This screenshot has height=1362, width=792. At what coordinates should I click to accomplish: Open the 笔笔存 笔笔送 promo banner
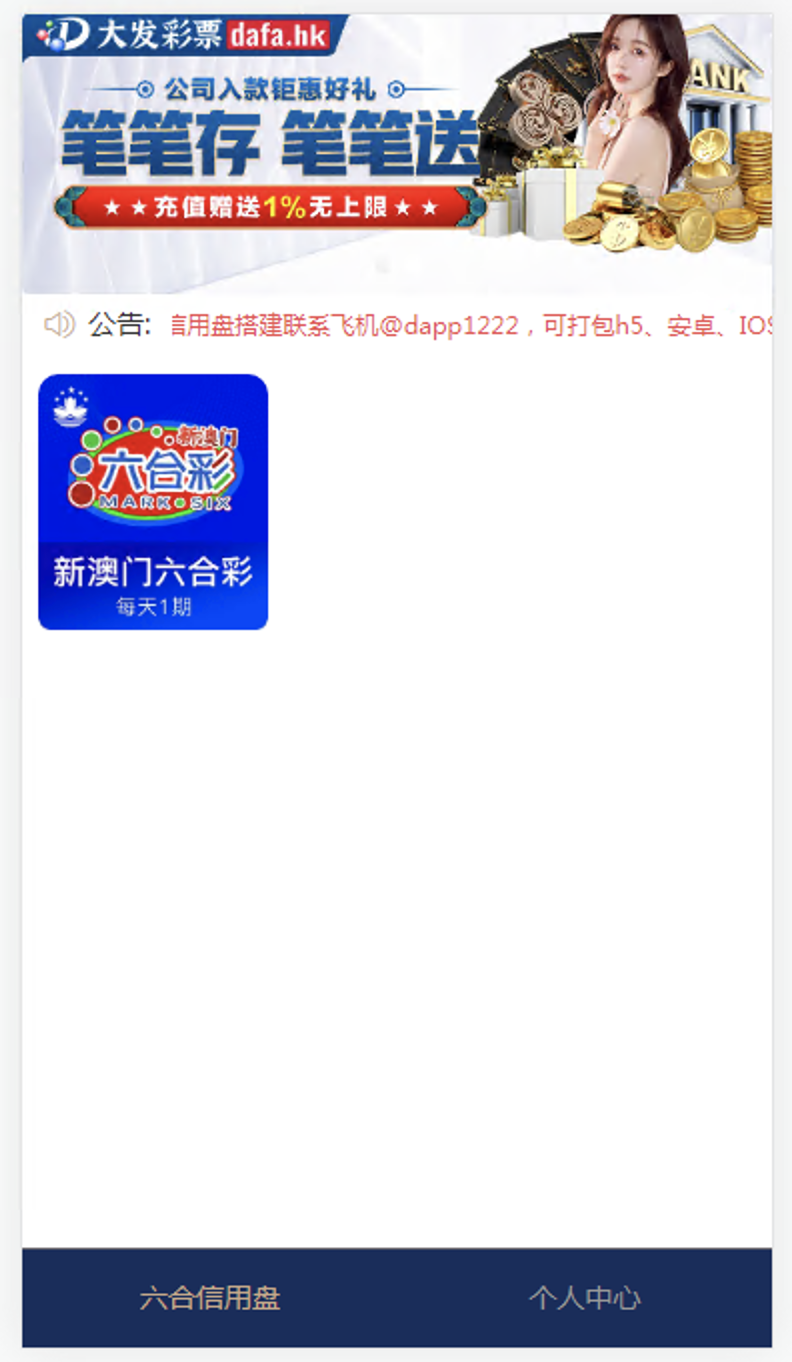click(x=396, y=155)
